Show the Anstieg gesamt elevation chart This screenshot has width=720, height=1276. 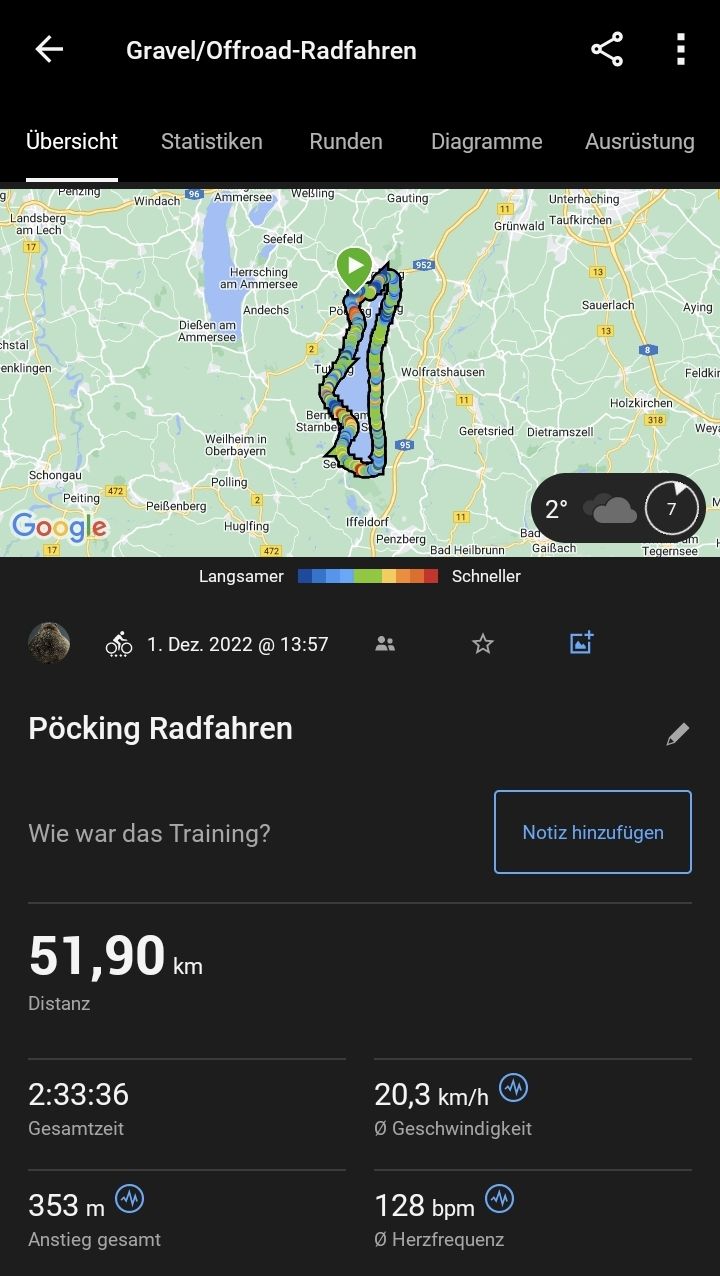(130, 1198)
